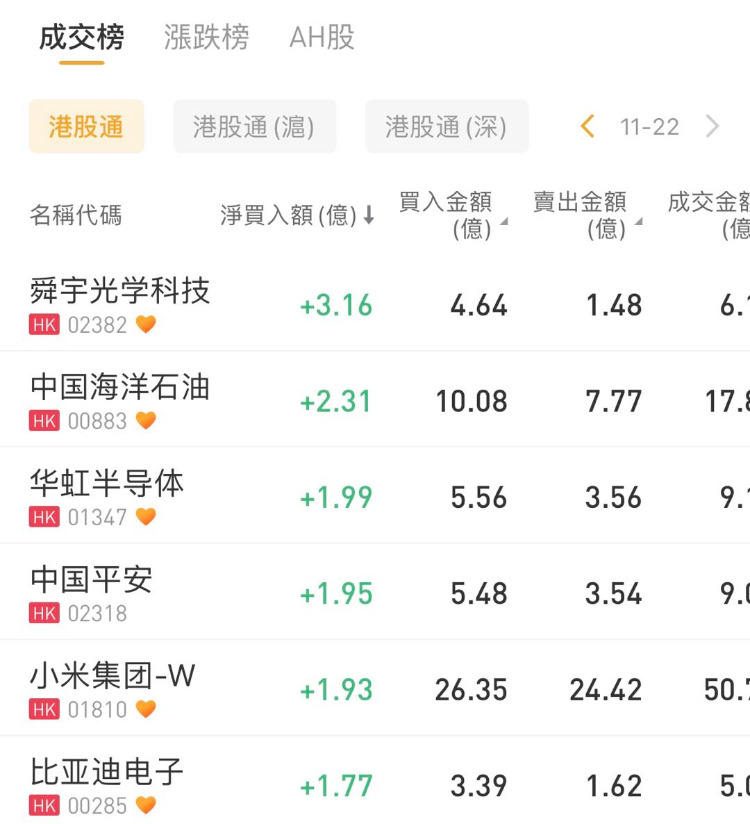
Task: Go to the previous date before 11-22
Action: click(588, 127)
